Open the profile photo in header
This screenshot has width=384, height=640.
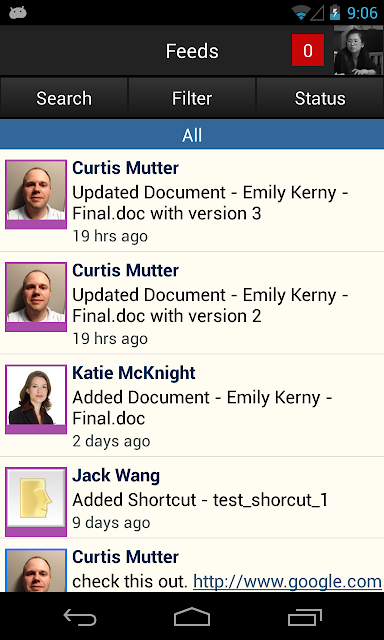(359, 50)
